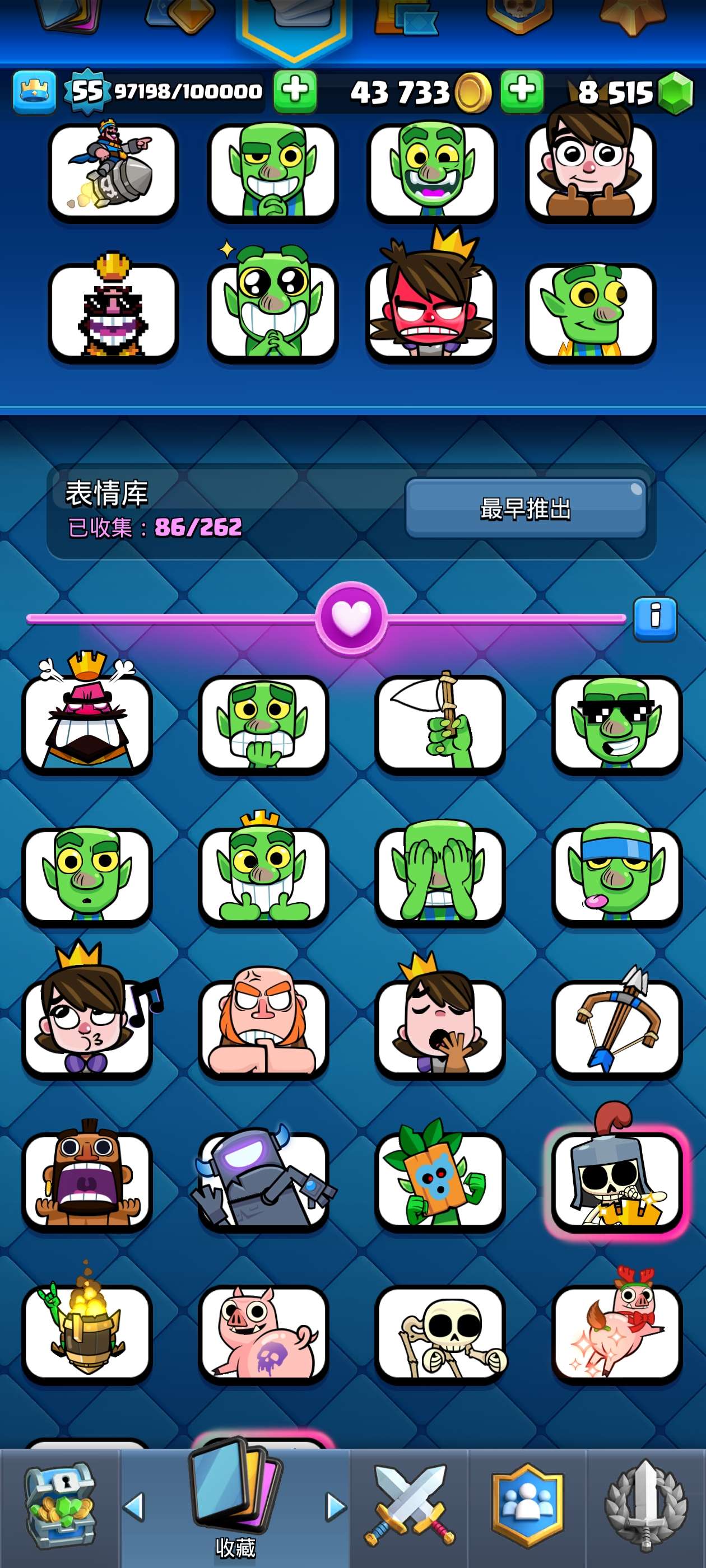Open the blue info button by the heart bar
This screenshot has height=1568, width=706.
click(x=655, y=618)
